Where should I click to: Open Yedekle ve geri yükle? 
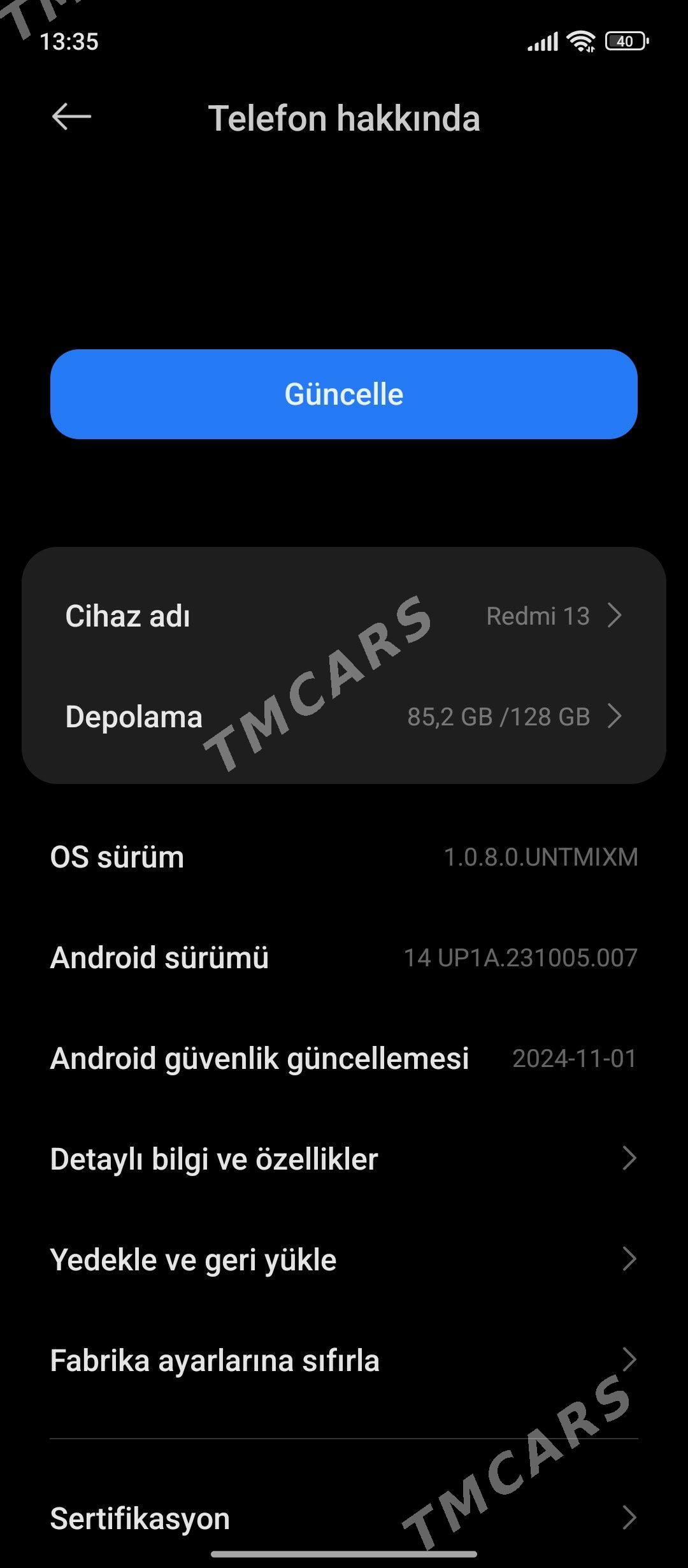click(x=344, y=1259)
